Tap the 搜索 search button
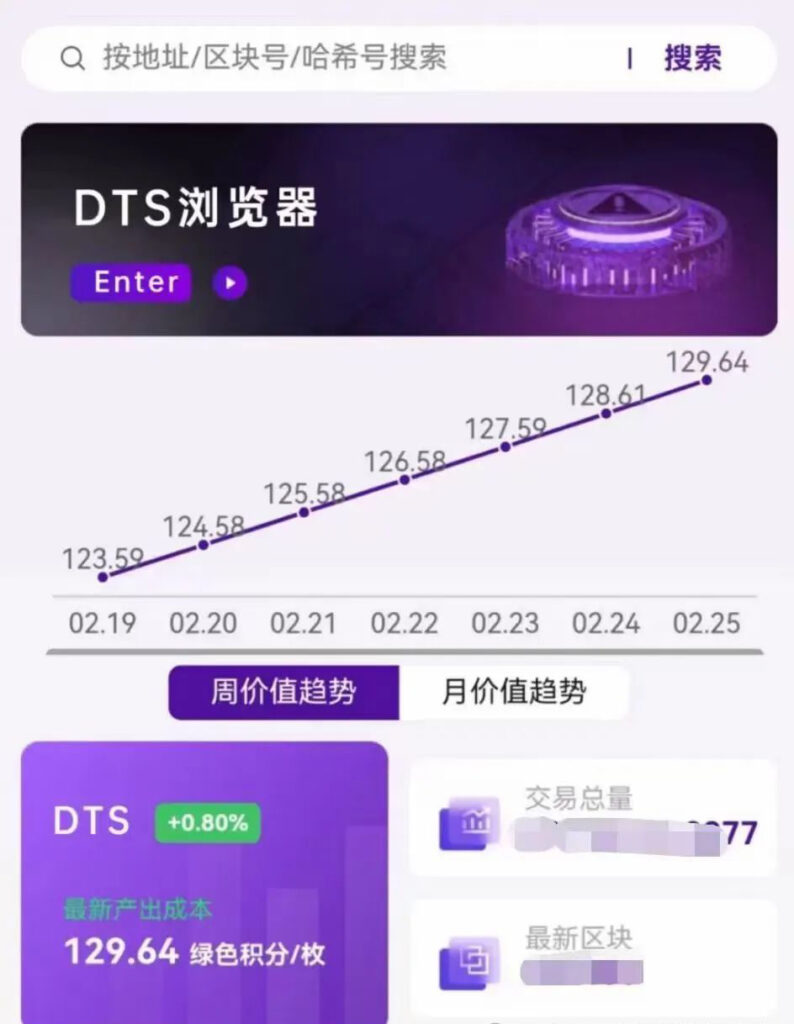Viewport: 794px width, 1024px height. click(692, 58)
